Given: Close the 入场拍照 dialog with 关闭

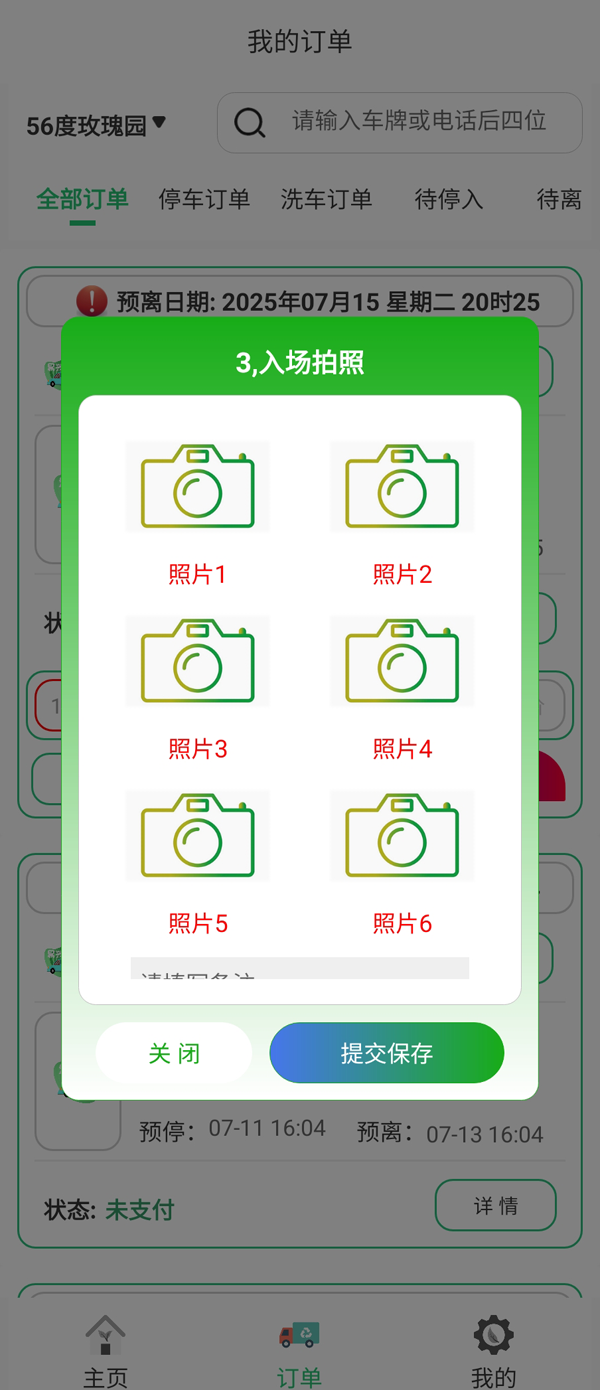Looking at the screenshot, I should (x=174, y=1053).
